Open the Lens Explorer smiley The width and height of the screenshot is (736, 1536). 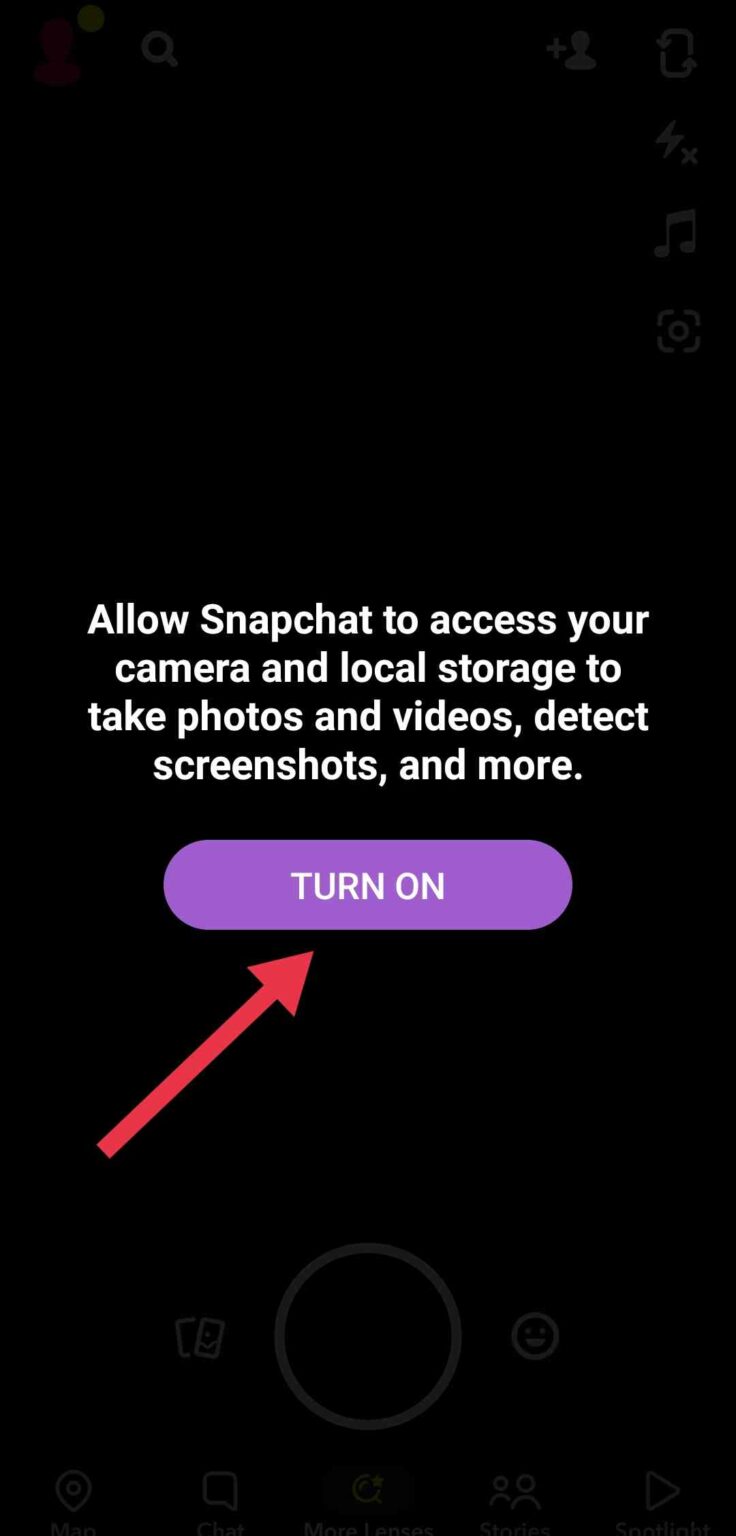pyautogui.click(x=535, y=1335)
